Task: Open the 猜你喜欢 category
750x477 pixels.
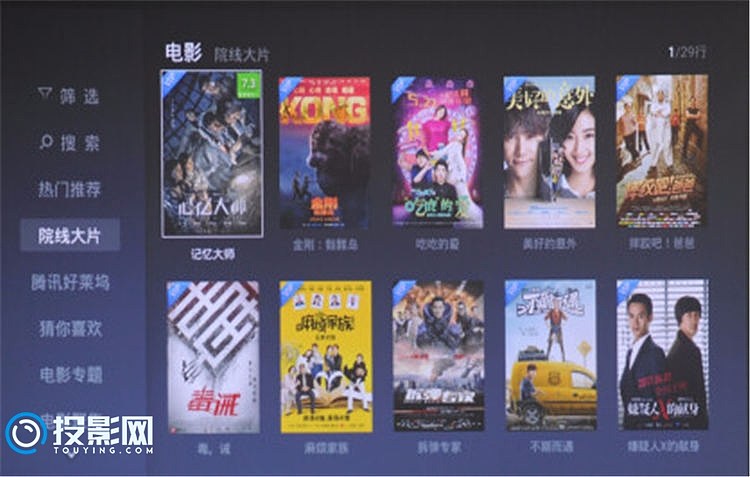Action: tap(70, 328)
